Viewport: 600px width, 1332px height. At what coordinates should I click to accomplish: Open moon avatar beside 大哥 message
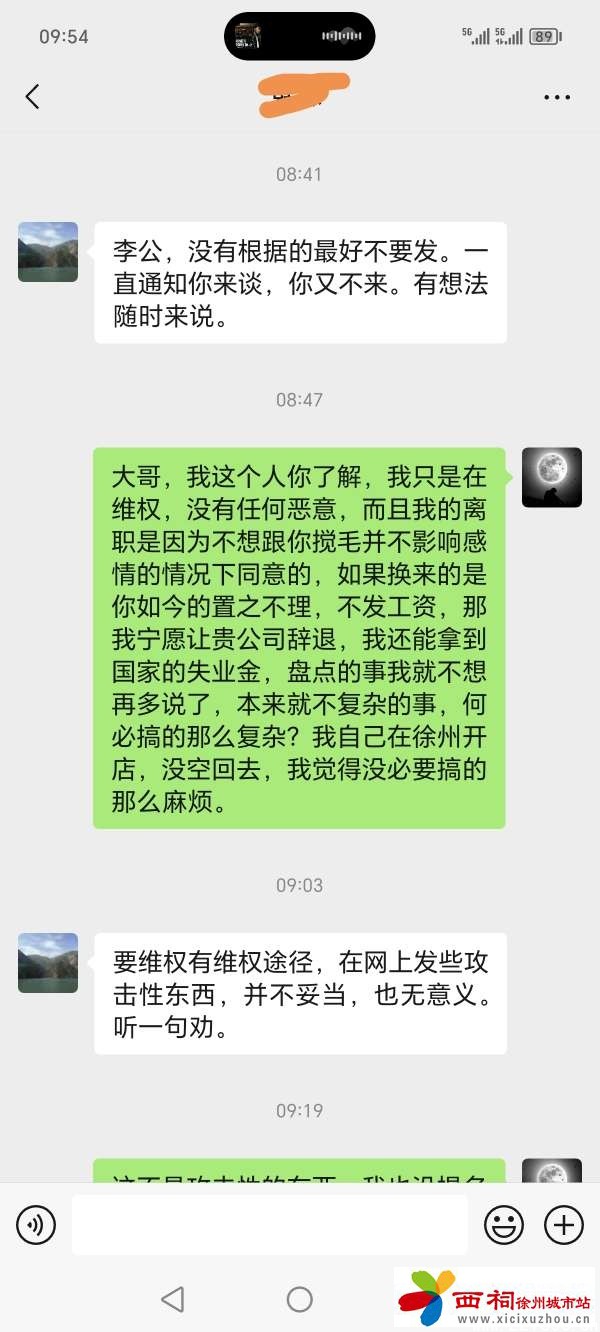[552, 477]
